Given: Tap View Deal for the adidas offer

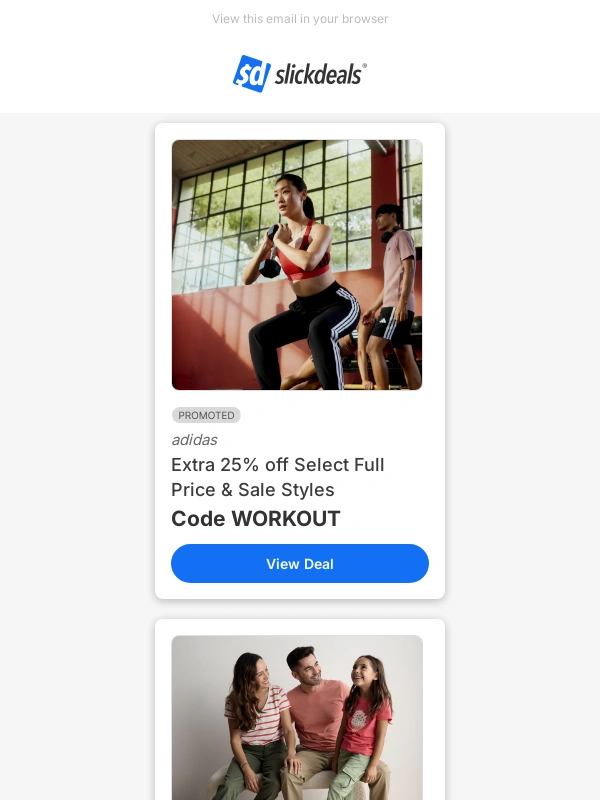Looking at the screenshot, I should click(300, 564).
